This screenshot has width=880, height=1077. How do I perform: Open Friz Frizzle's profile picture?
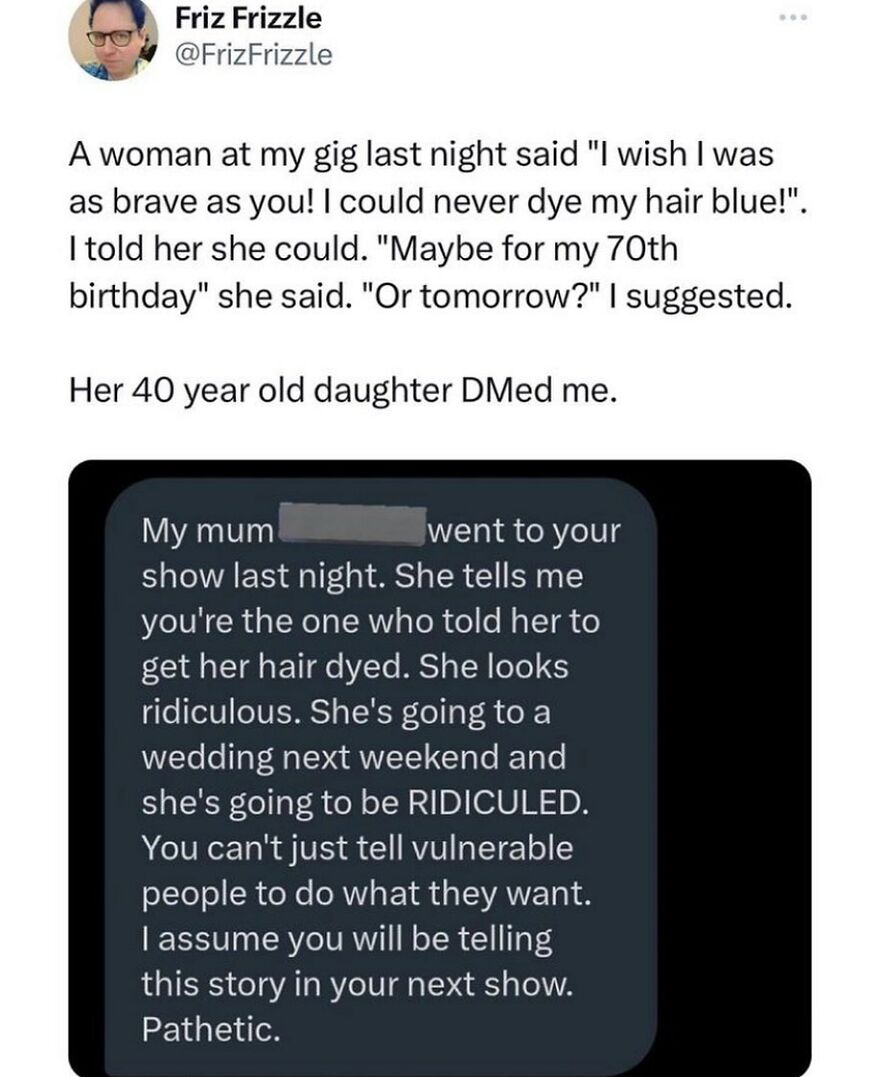pos(113,38)
